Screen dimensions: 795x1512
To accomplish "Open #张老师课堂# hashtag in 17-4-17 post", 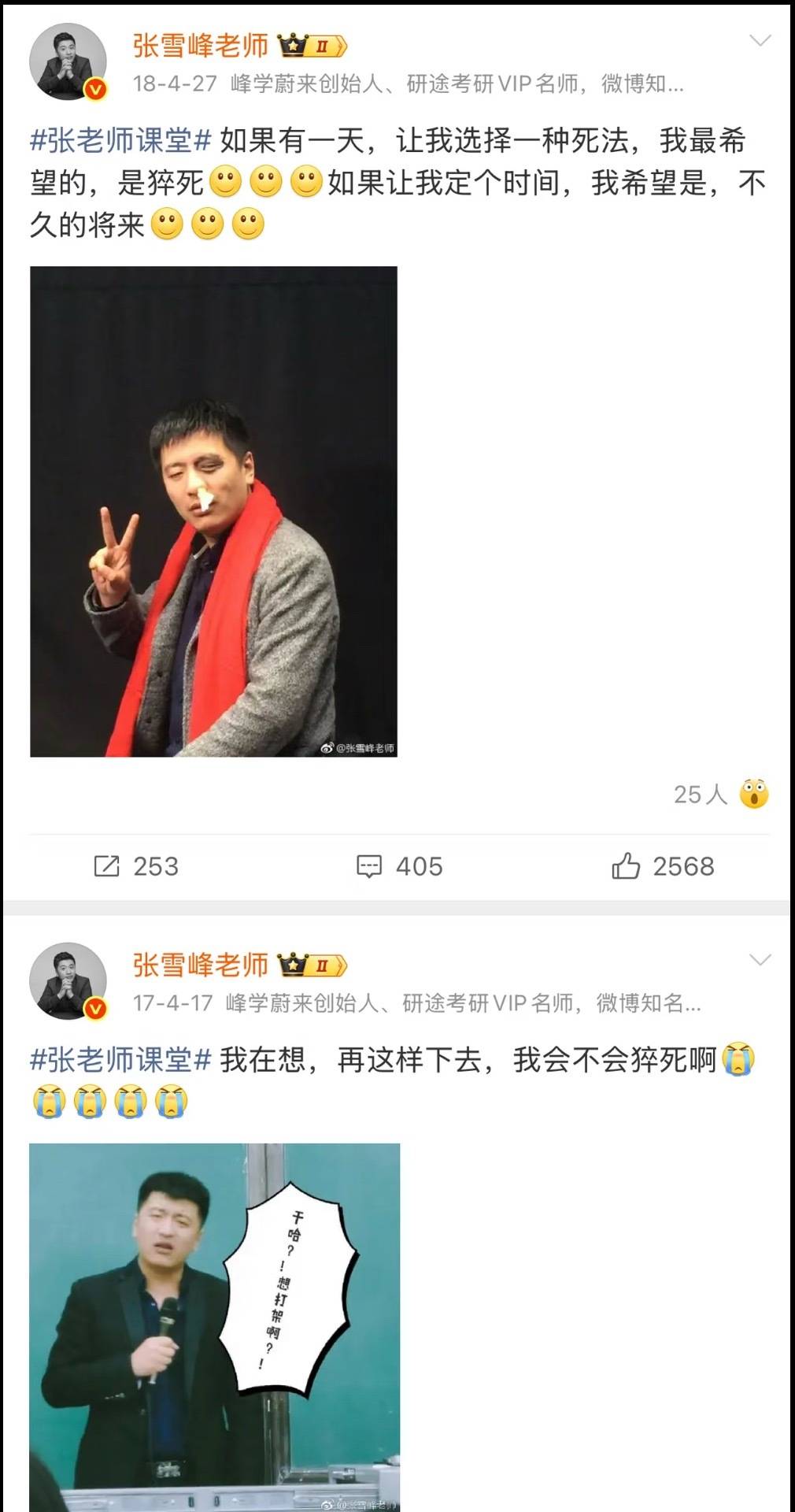I will coord(120,1060).
